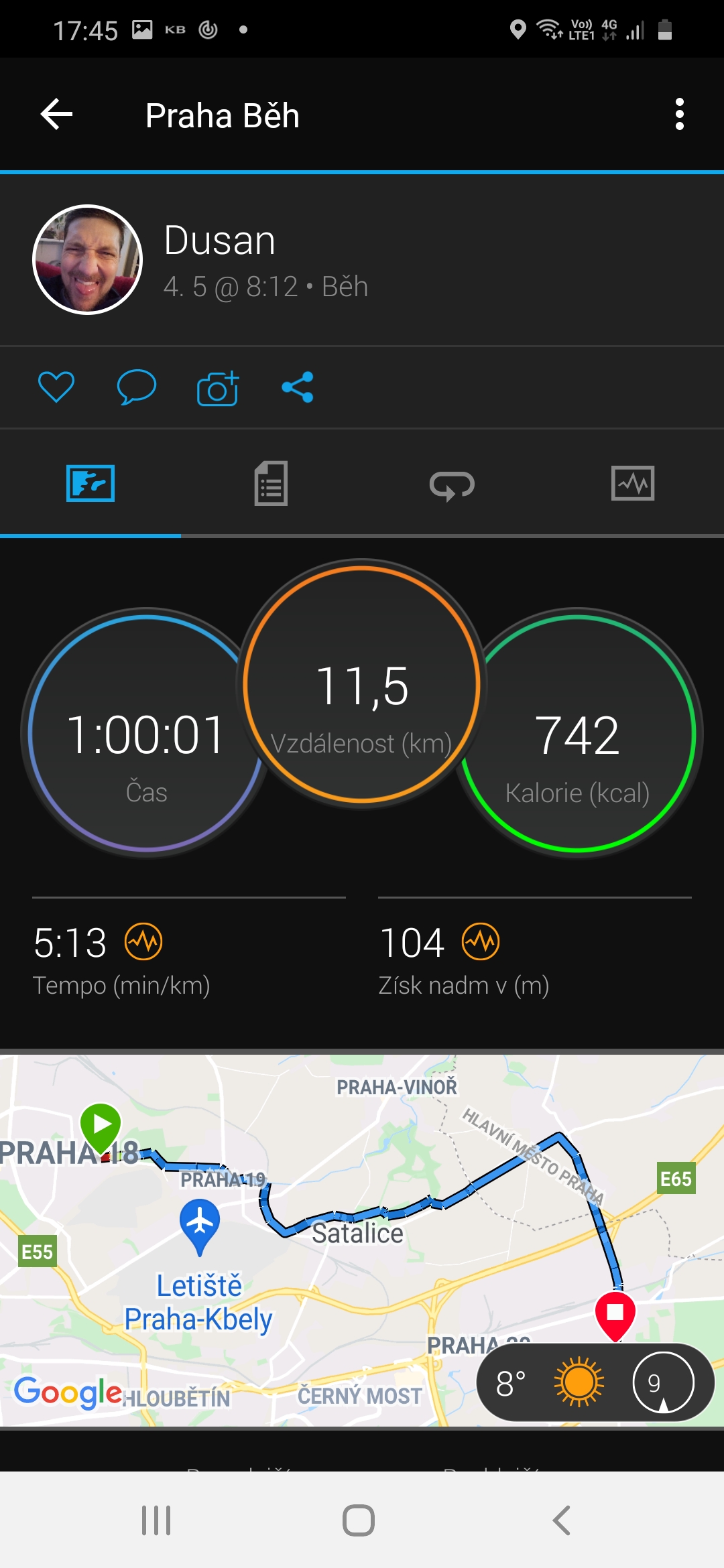Switch to the charts tab
The image size is (724, 1568).
pos(633,483)
